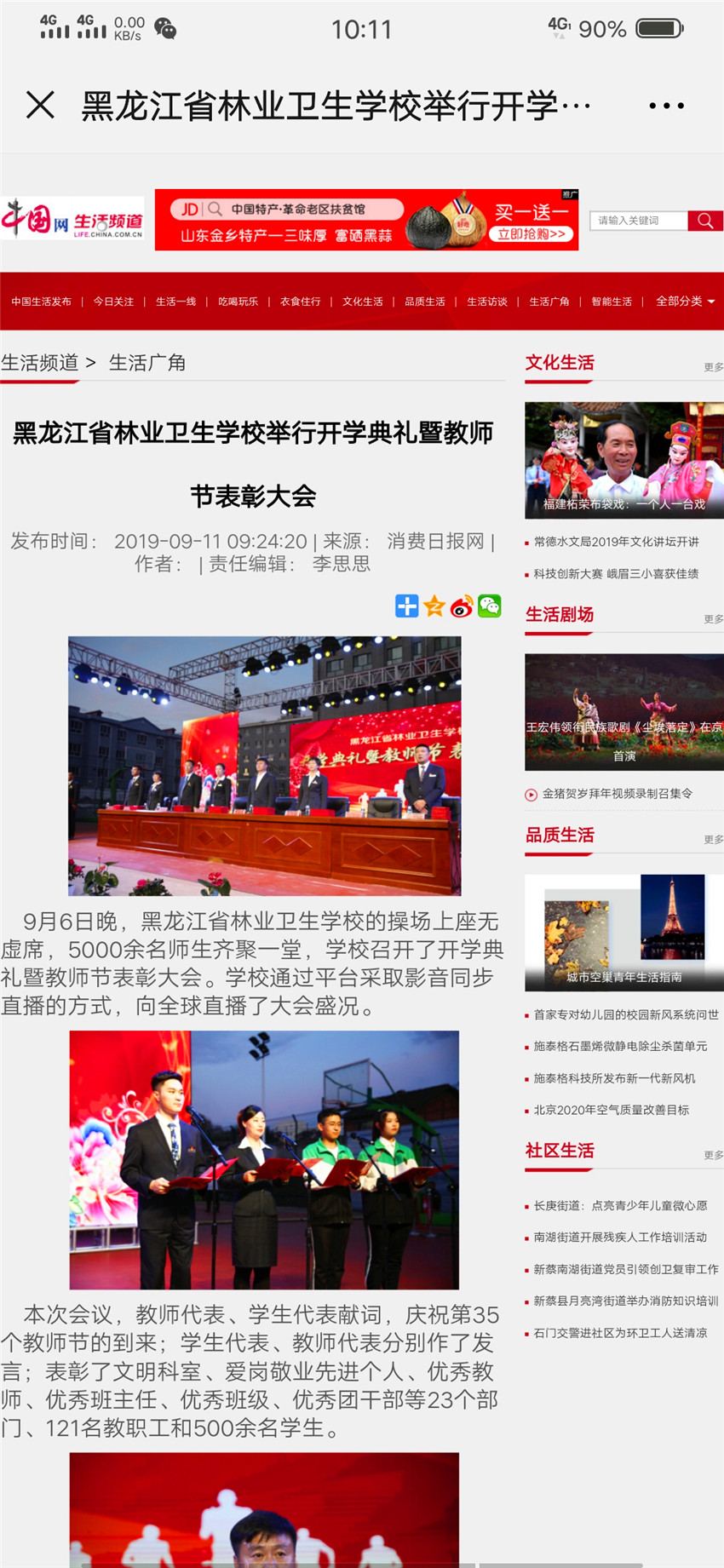
Task: Open the 文化生活 navigation item
Action: (362, 302)
